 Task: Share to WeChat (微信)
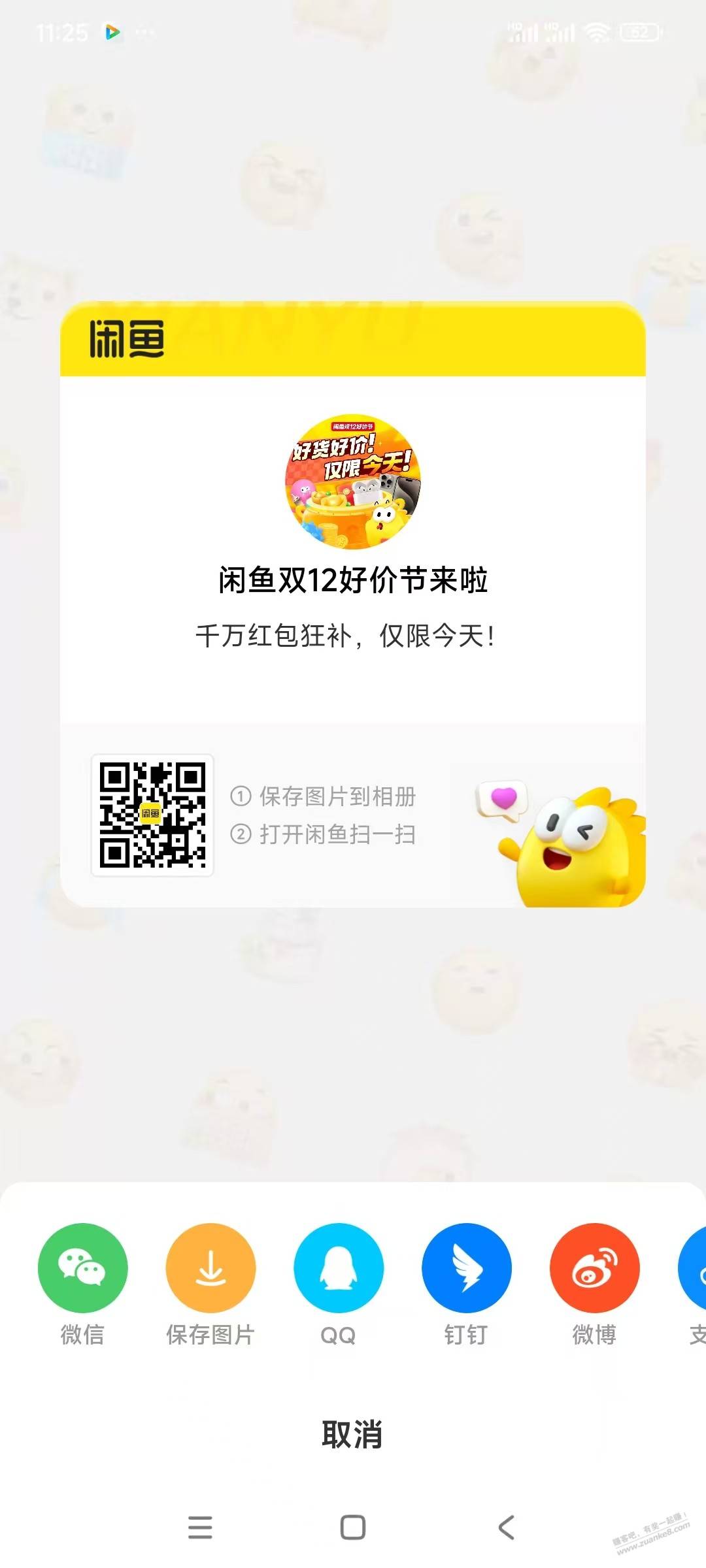(x=82, y=1268)
